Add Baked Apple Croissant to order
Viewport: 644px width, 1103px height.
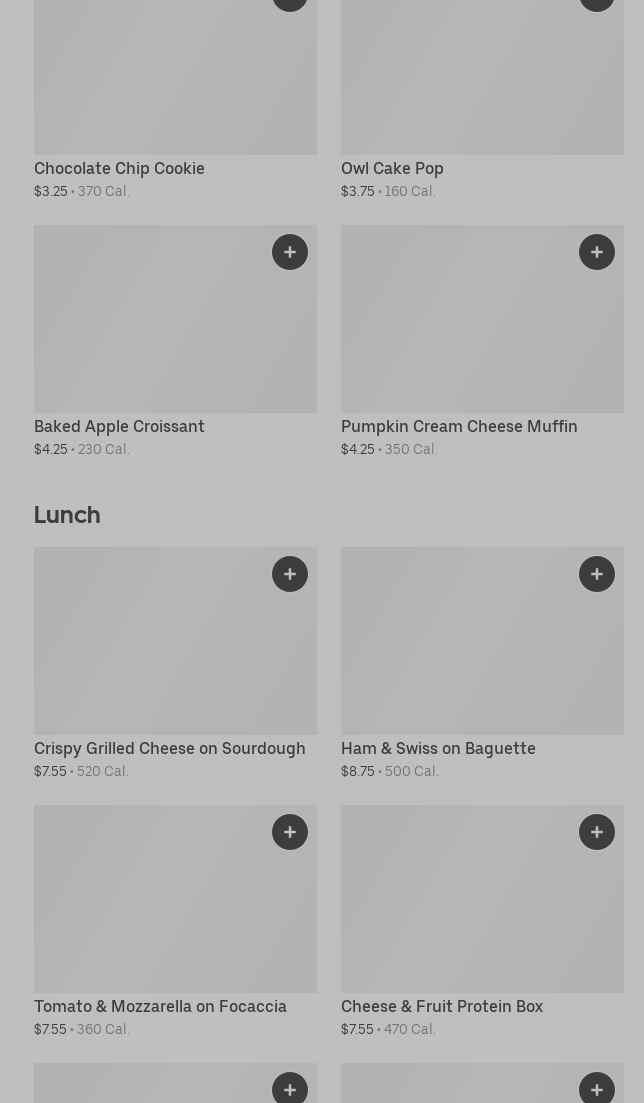(x=290, y=252)
